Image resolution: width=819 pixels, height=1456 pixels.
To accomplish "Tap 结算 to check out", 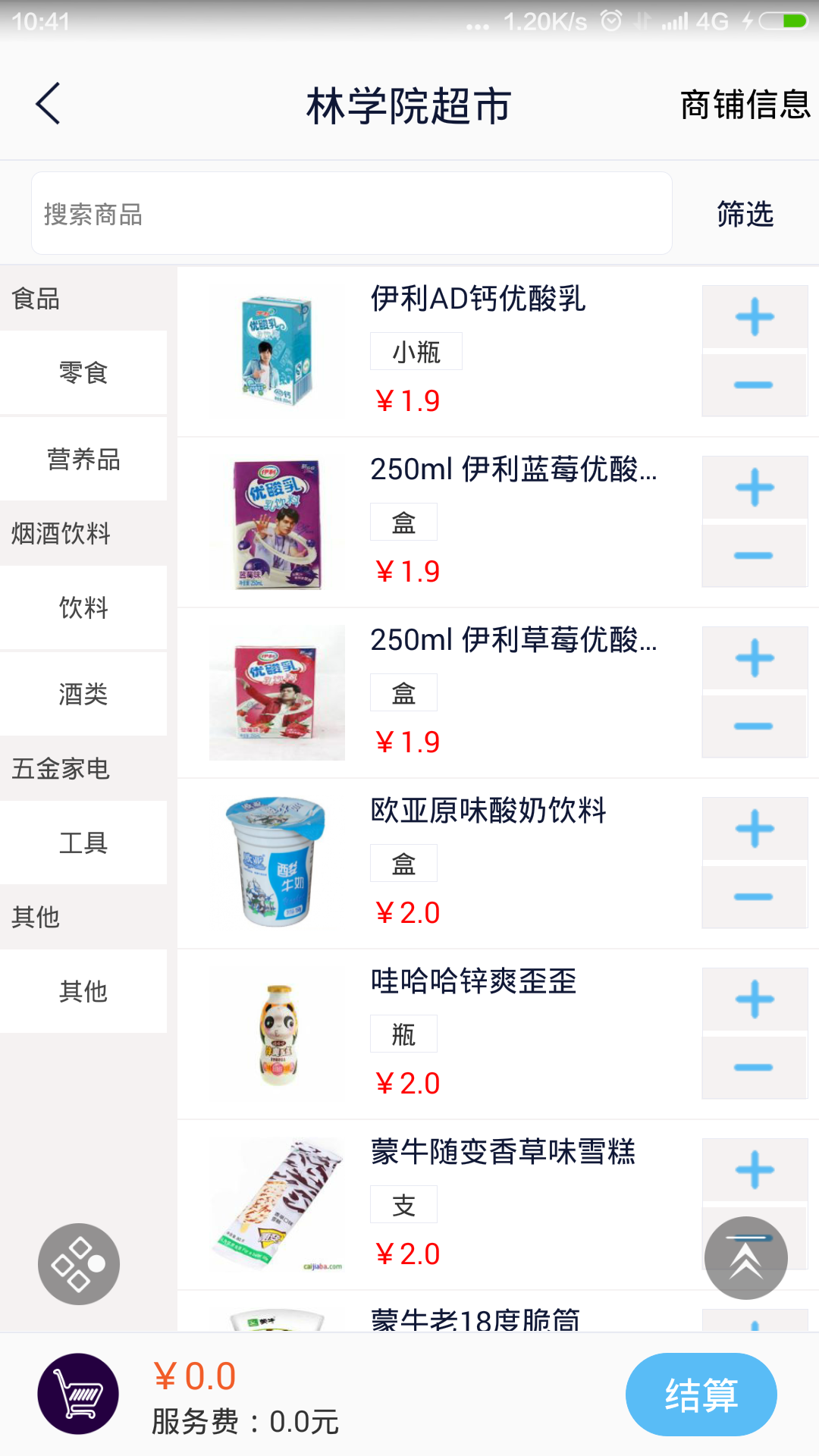I will pyautogui.click(x=701, y=1395).
